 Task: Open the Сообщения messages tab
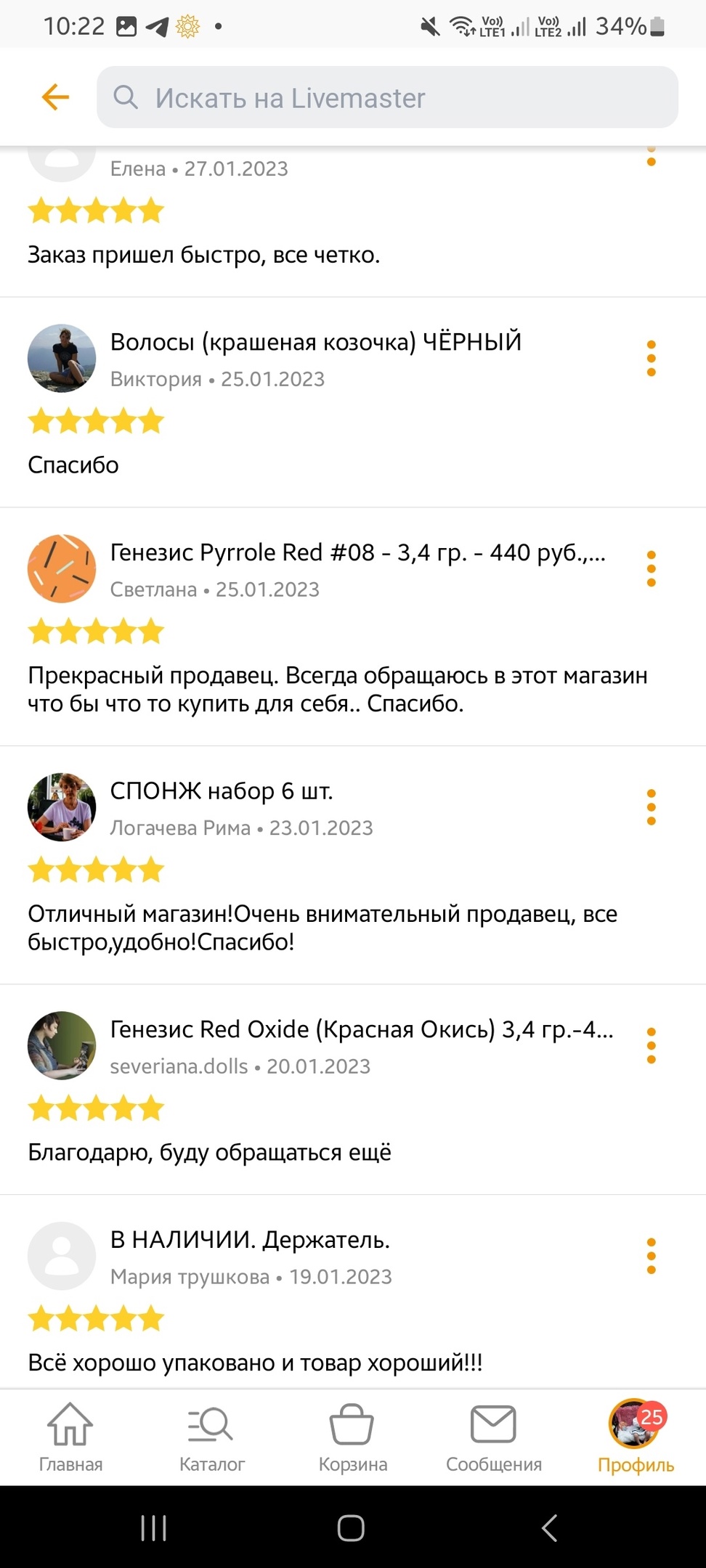click(x=494, y=1437)
